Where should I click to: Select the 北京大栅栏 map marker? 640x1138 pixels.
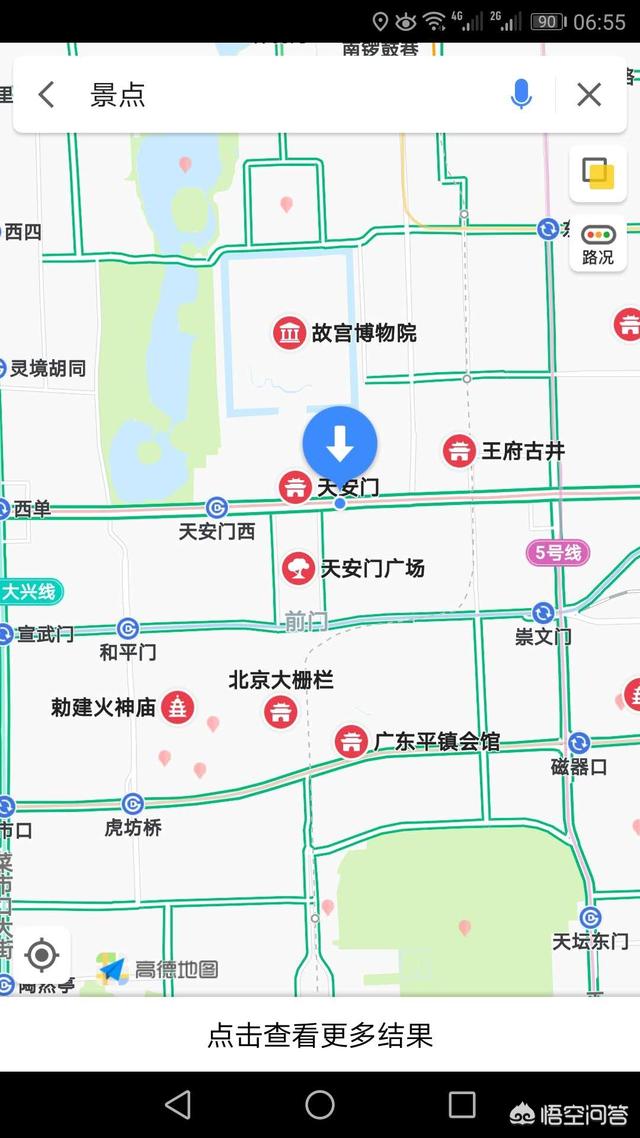coord(280,711)
